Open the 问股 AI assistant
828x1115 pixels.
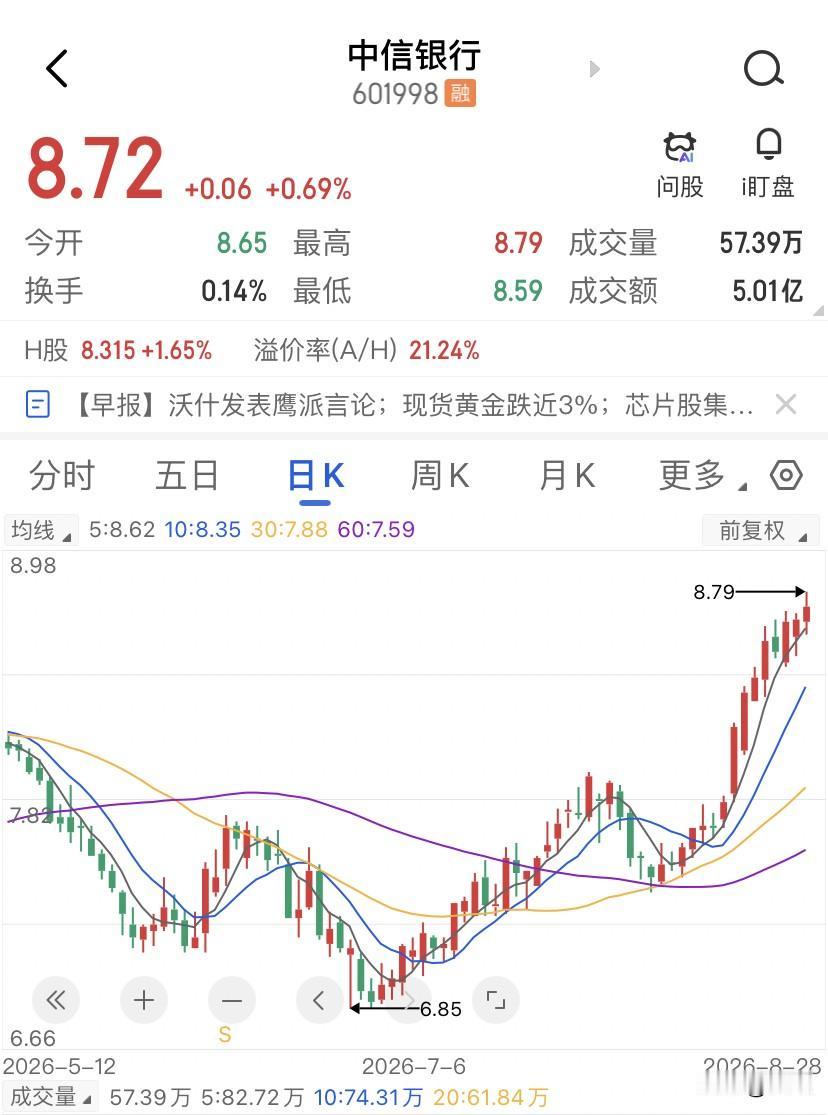coord(680,164)
